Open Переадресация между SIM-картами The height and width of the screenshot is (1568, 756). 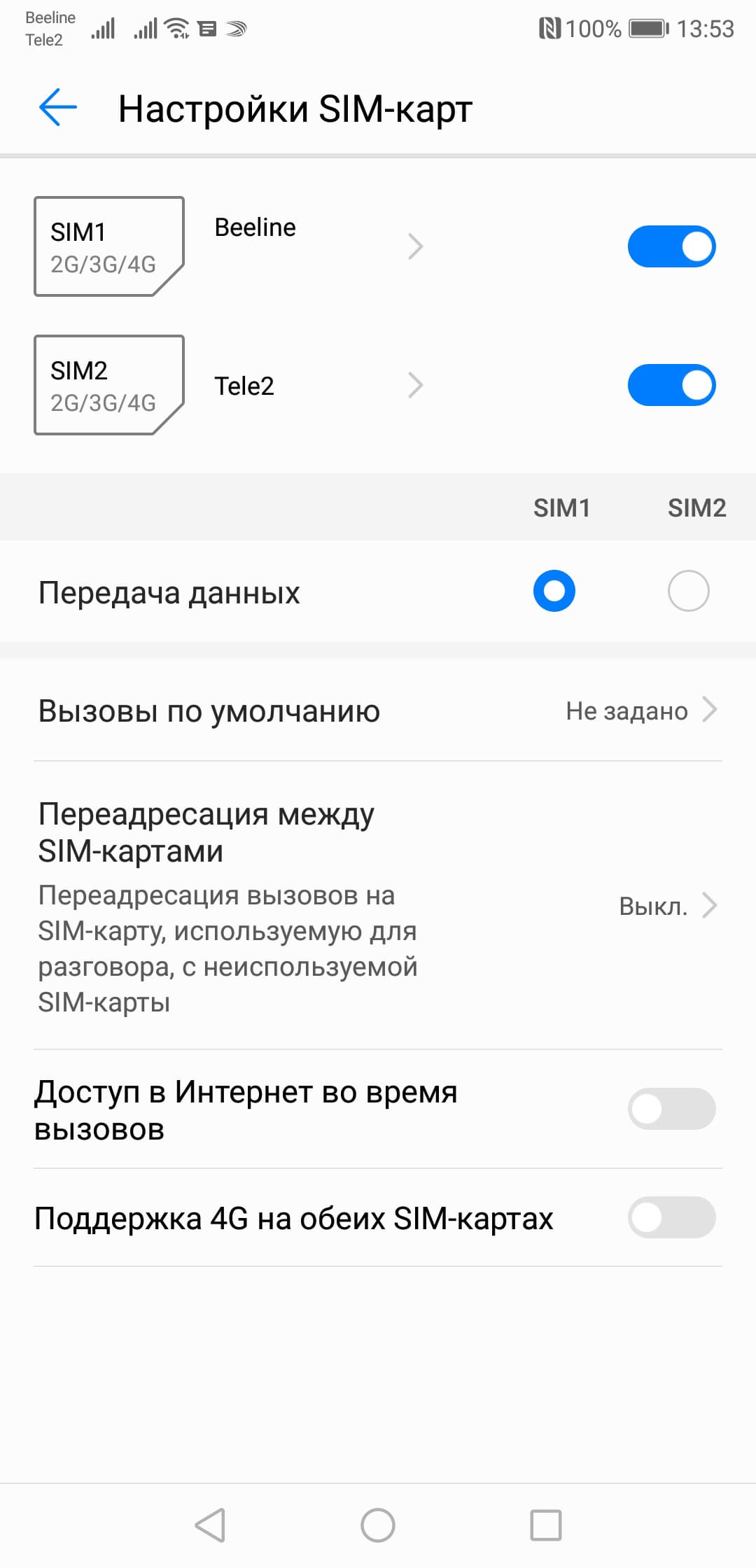[378, 906]
